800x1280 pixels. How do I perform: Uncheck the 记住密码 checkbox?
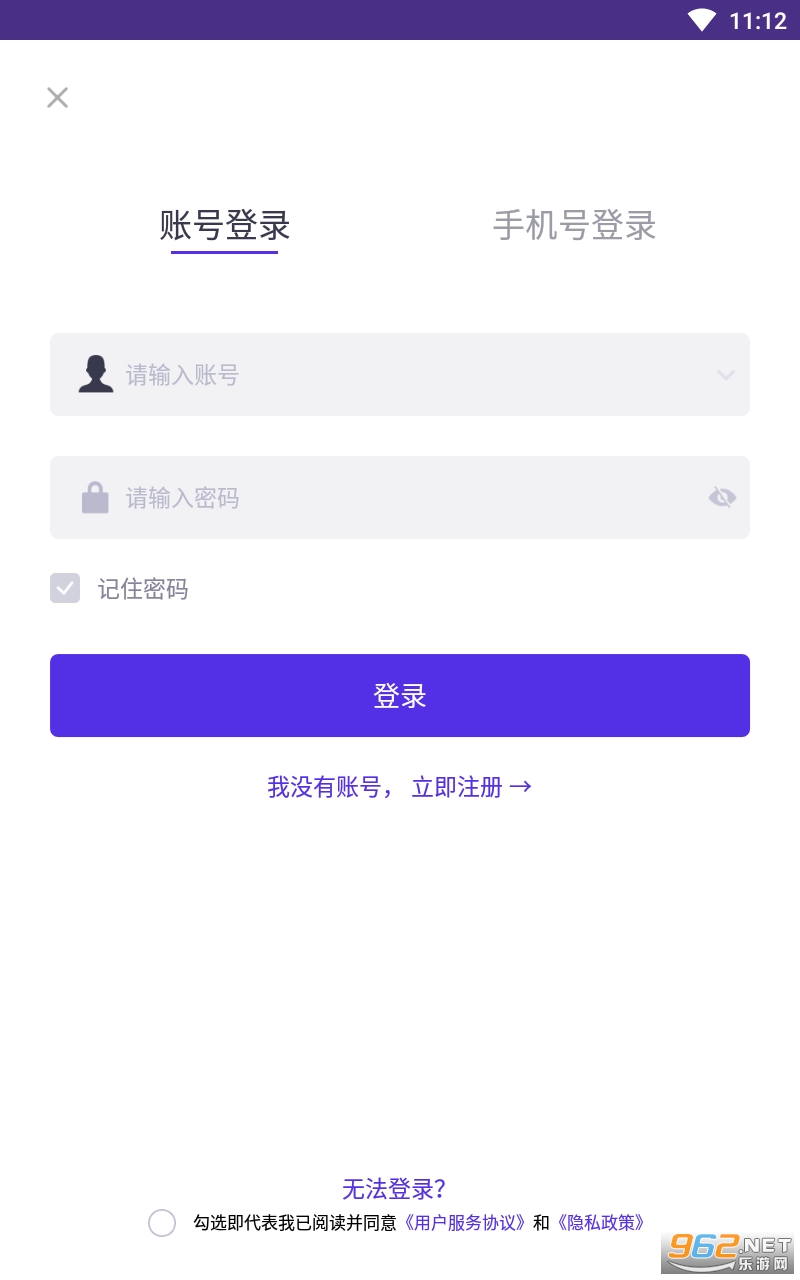point(65,588)
